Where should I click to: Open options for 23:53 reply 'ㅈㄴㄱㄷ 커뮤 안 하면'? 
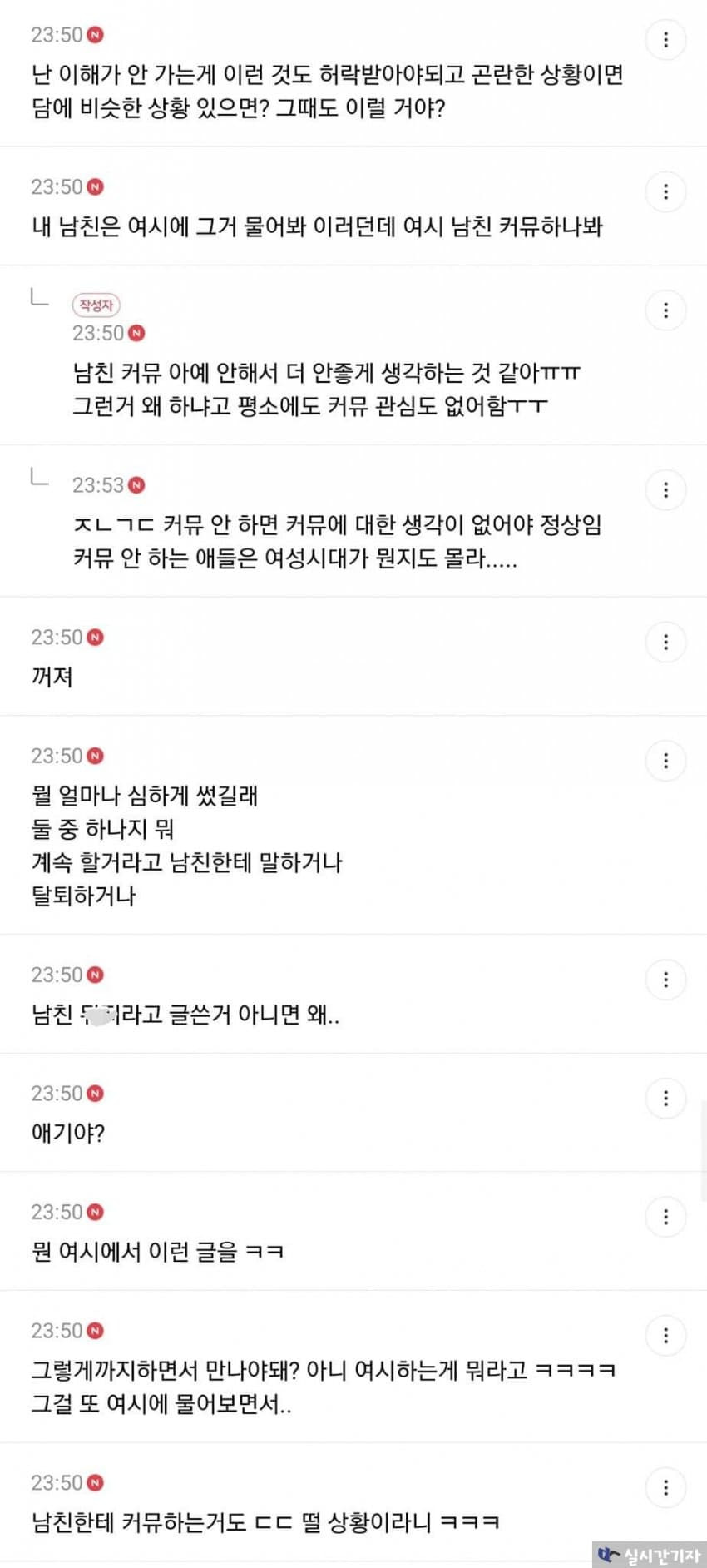pyautogui.click(x=666, y=490)
